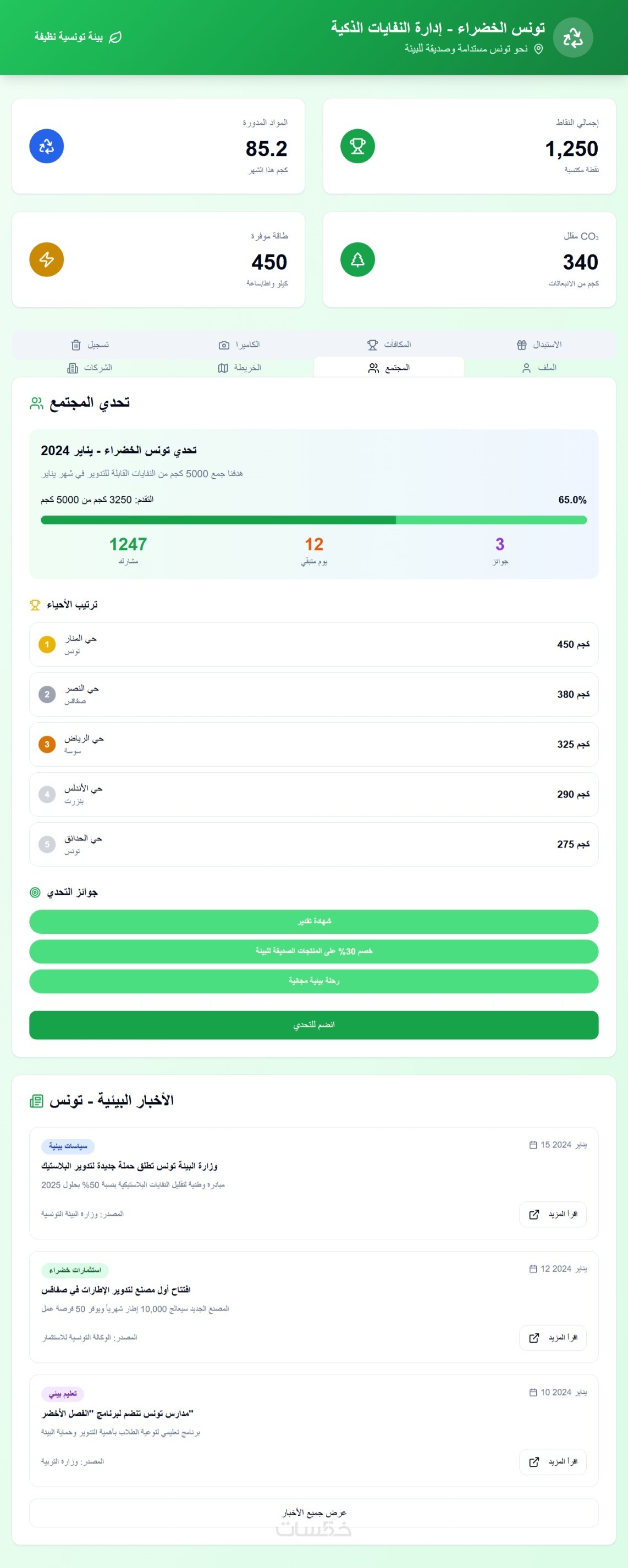Tap اقرأ المزيد for the Sfax tire factory

pos(553,1338)
